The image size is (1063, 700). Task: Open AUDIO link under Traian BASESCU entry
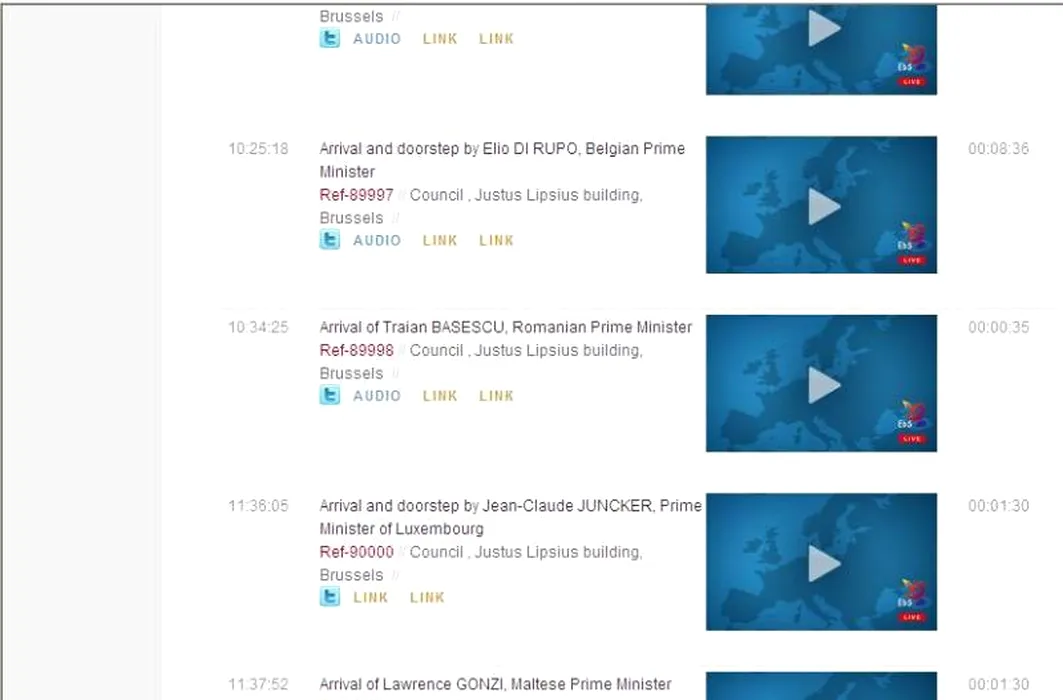point(377,396)
